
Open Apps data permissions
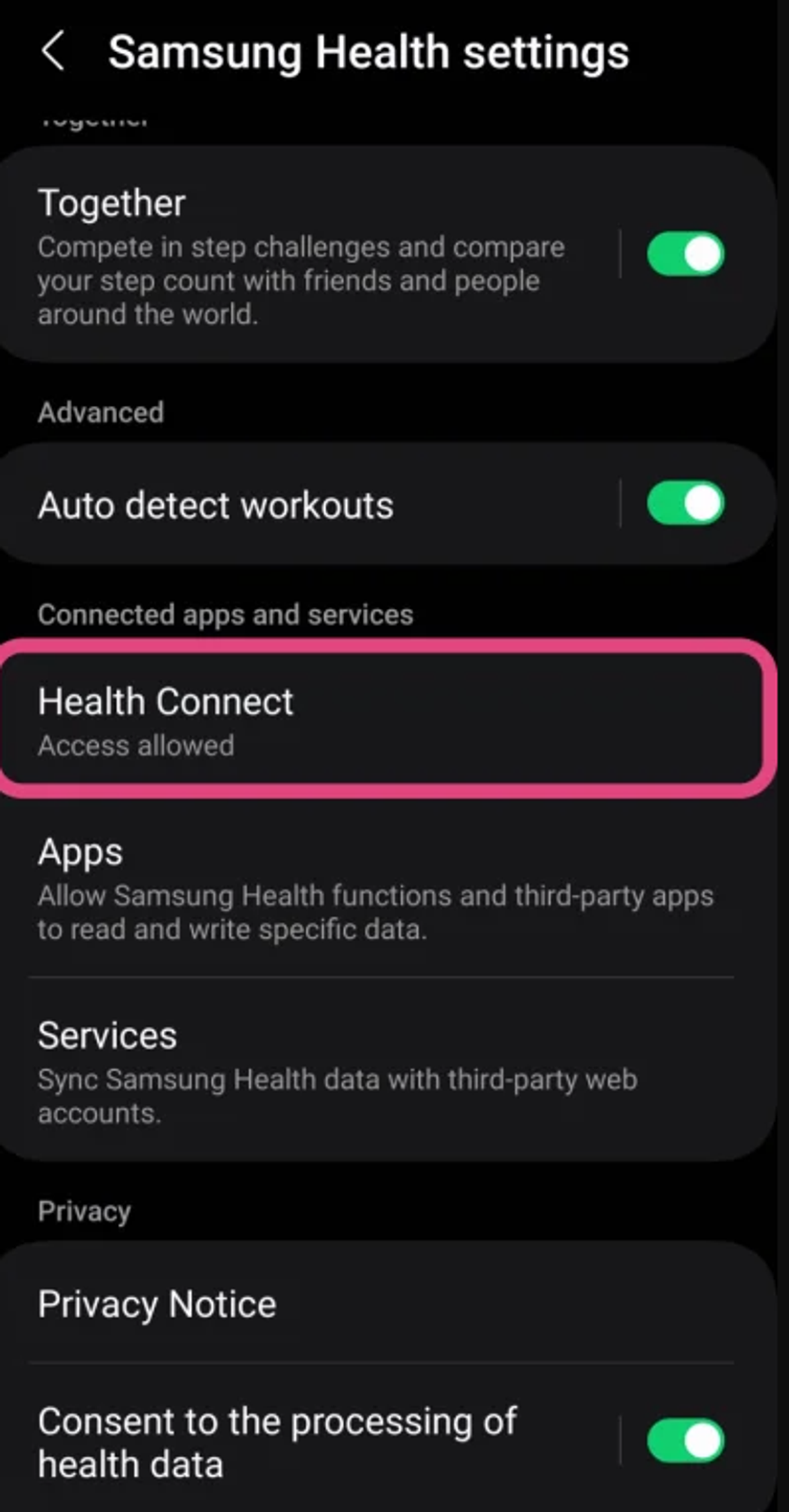click(380, 888)
